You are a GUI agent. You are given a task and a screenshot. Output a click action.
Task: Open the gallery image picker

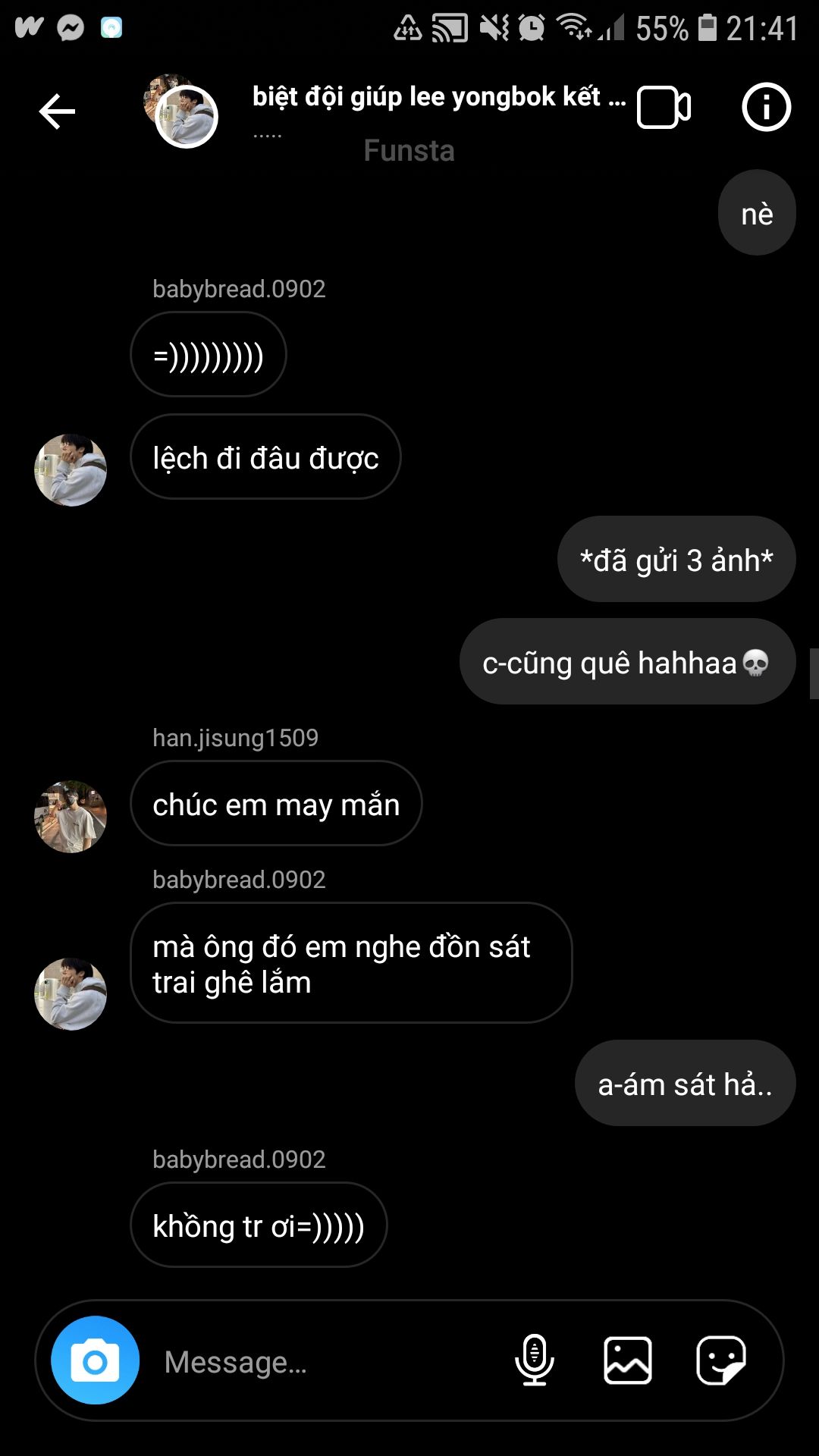click(627, 1360)
